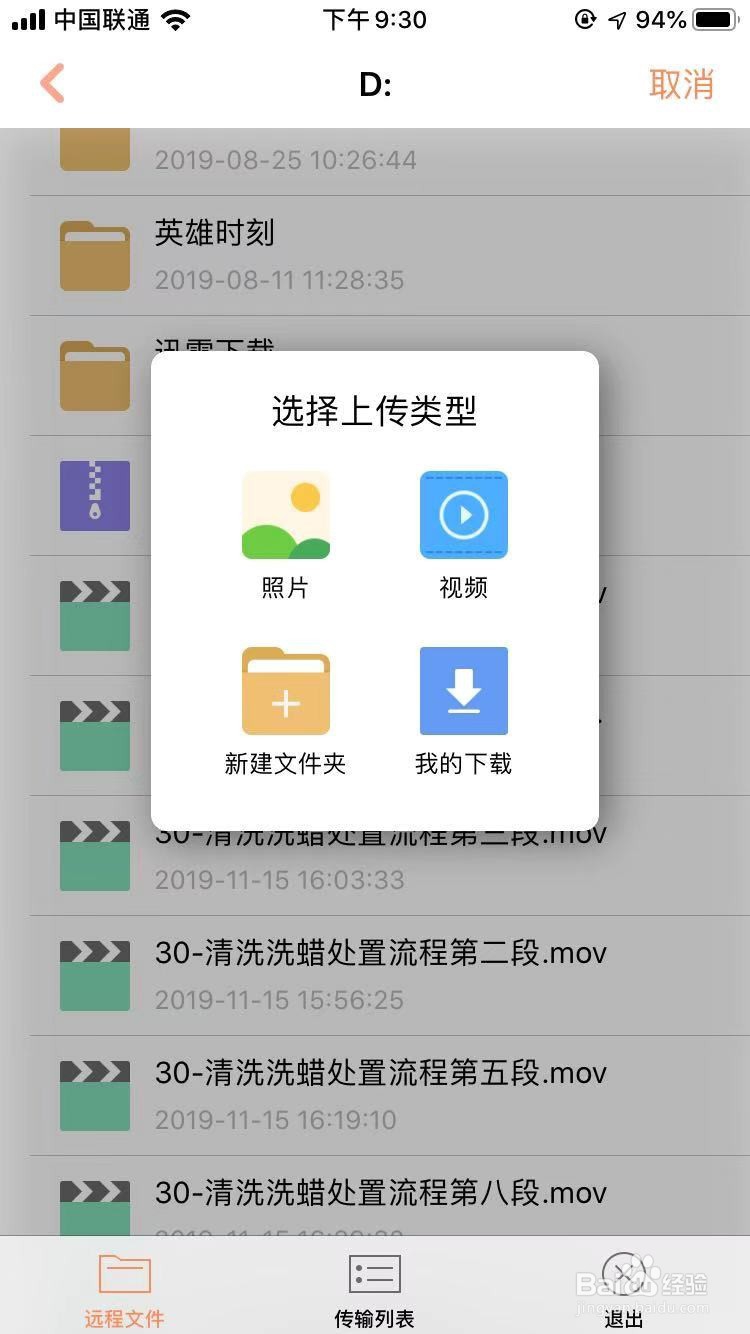The image size is (750, 1334).
Task: Tap the 传输列表 transfer list icon
Action: click(374, 1272)
